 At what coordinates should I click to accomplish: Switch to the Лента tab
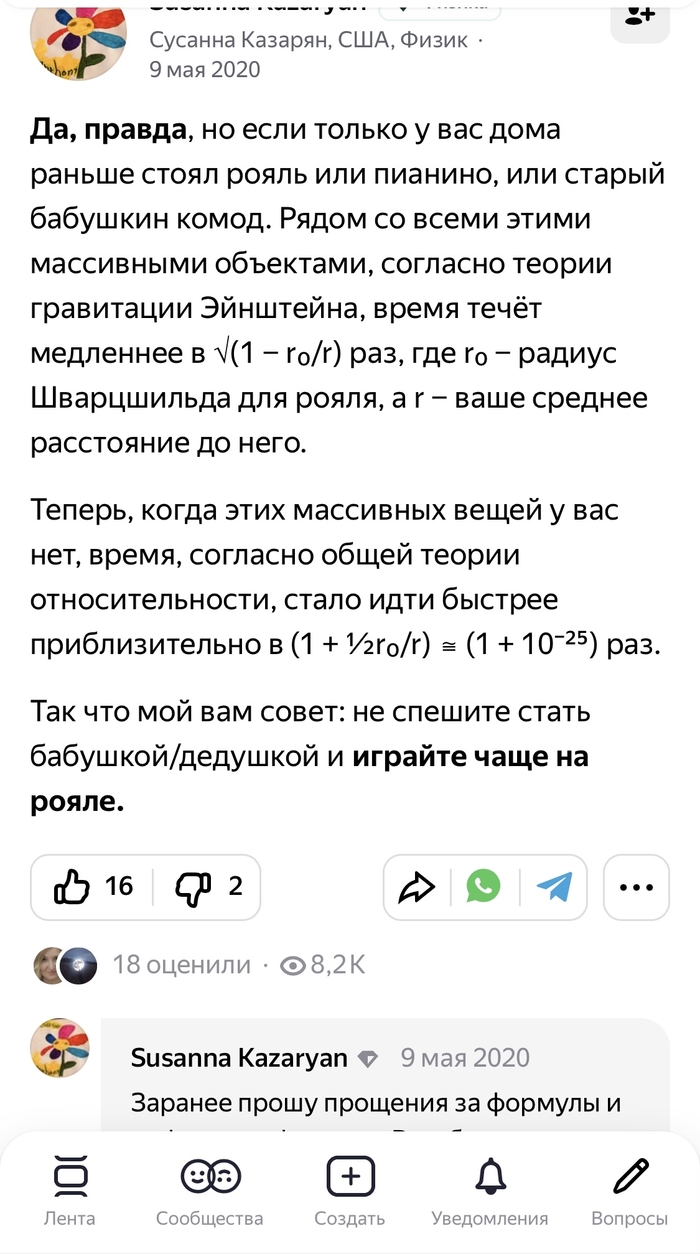point(70,1190)
